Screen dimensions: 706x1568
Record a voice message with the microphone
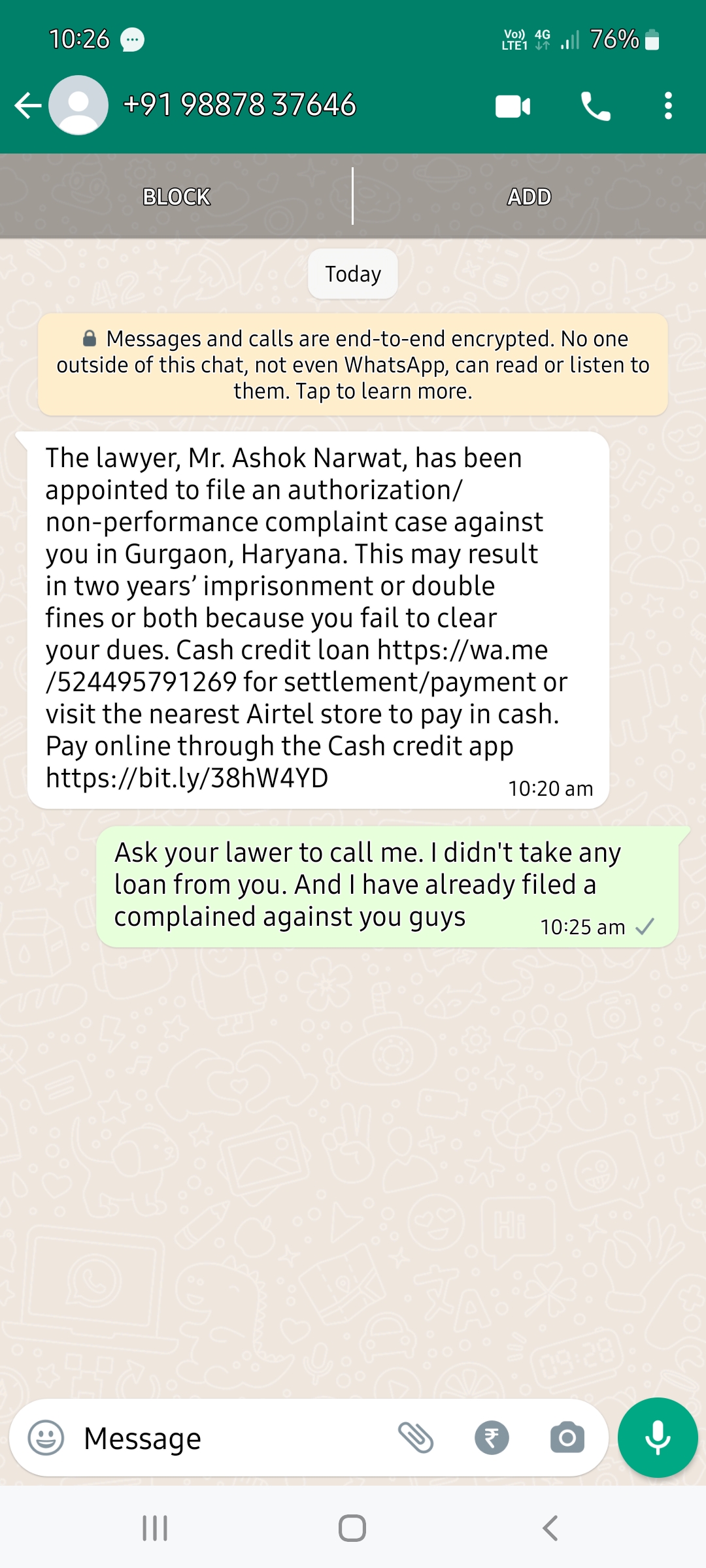(x=658, y=1438)
